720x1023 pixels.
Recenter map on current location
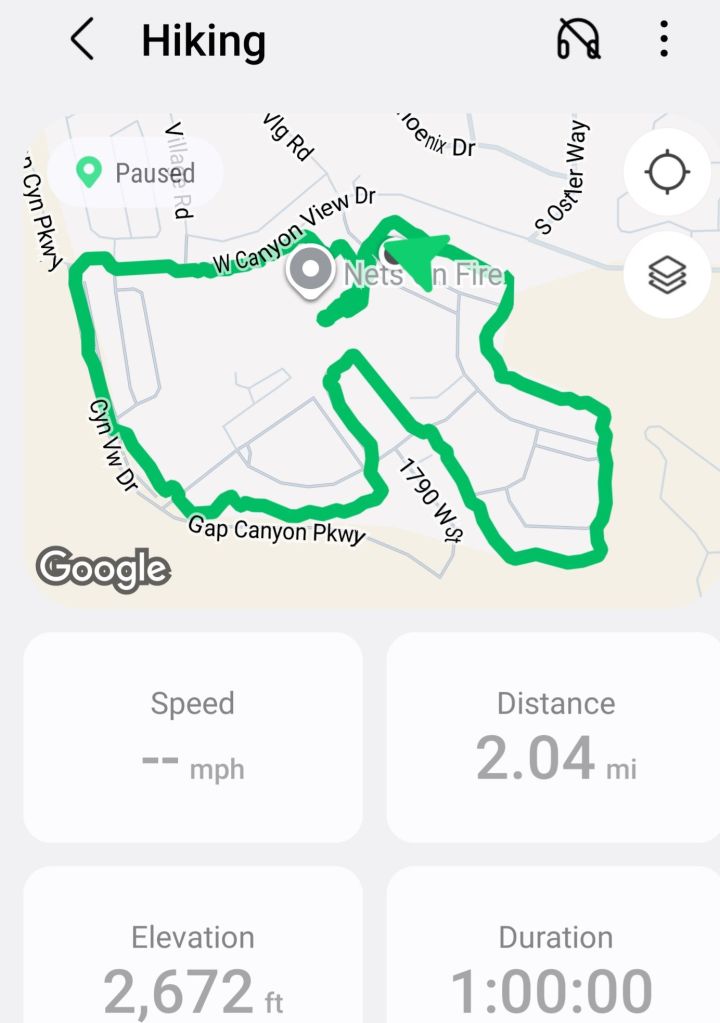667,173
